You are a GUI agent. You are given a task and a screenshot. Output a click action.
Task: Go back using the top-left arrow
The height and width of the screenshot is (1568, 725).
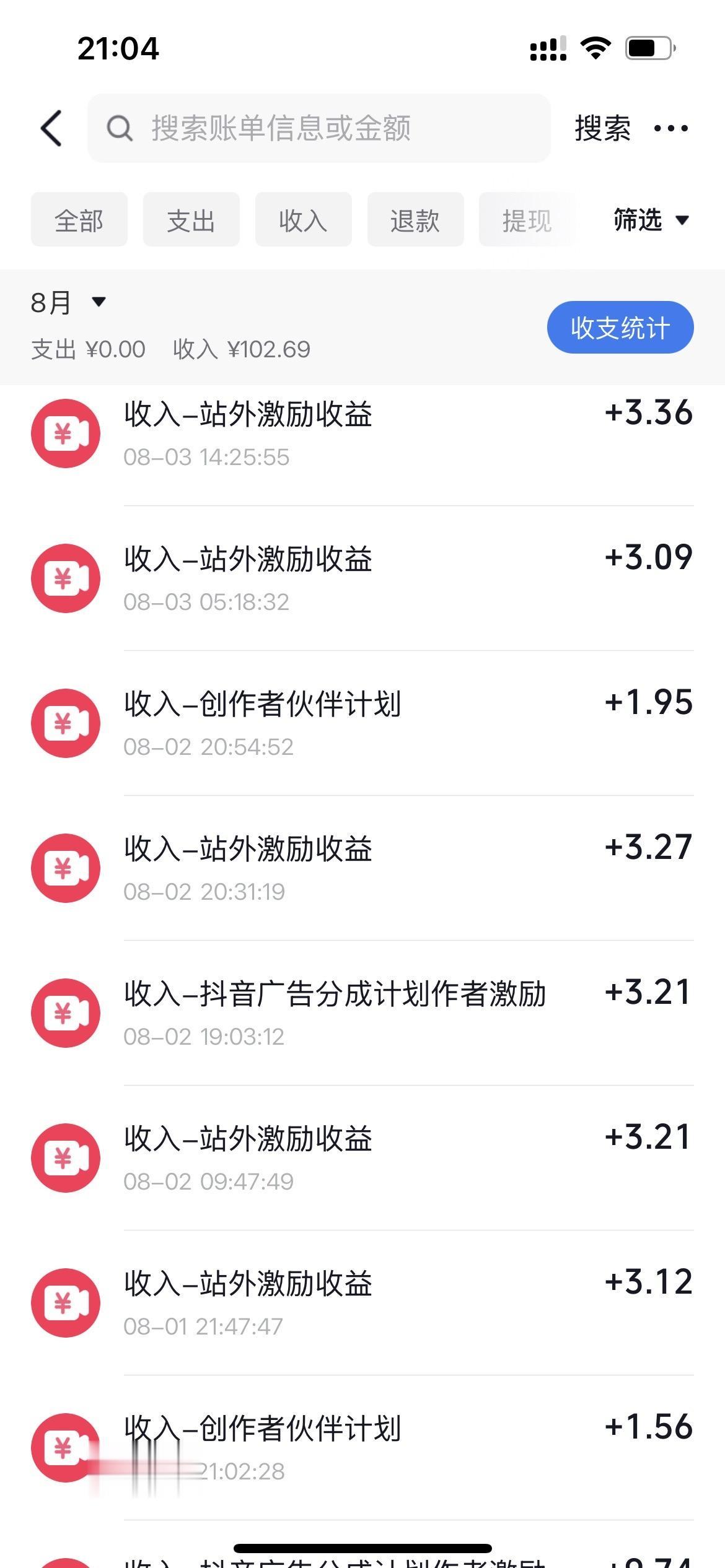tap(51, 128)
